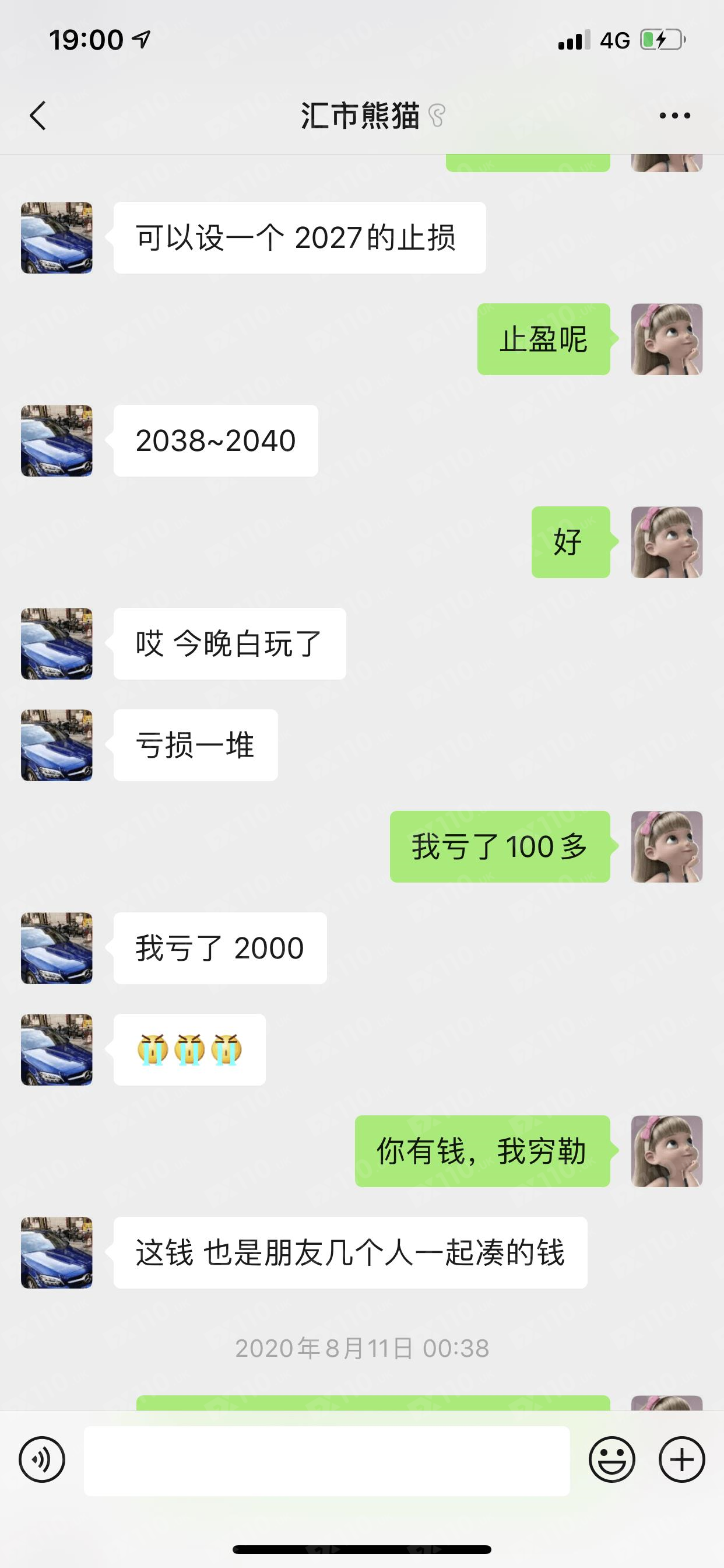Go back to the chat list
Image resolution: width=724 pixels, height=1568 pixels.
point(38,116)
